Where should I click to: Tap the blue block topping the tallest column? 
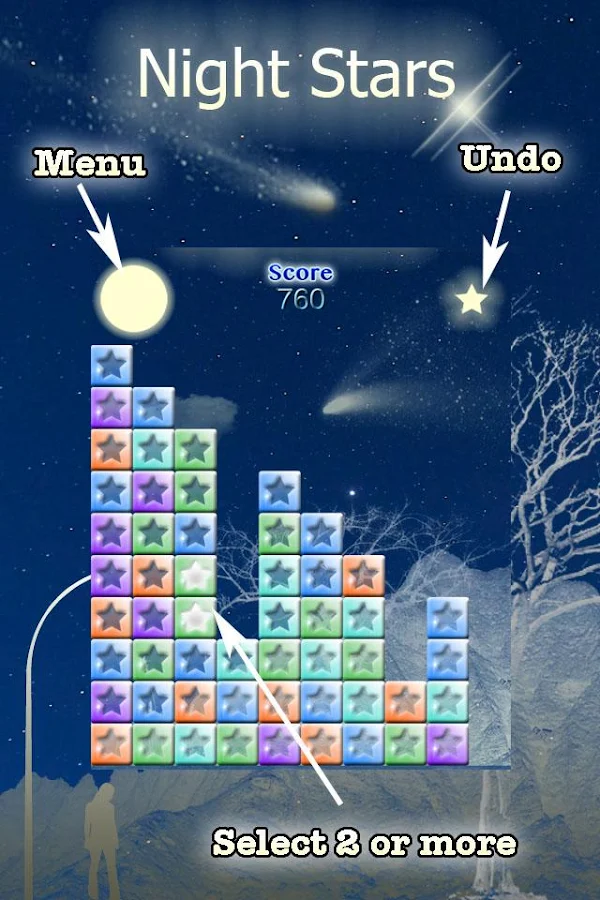112,365
